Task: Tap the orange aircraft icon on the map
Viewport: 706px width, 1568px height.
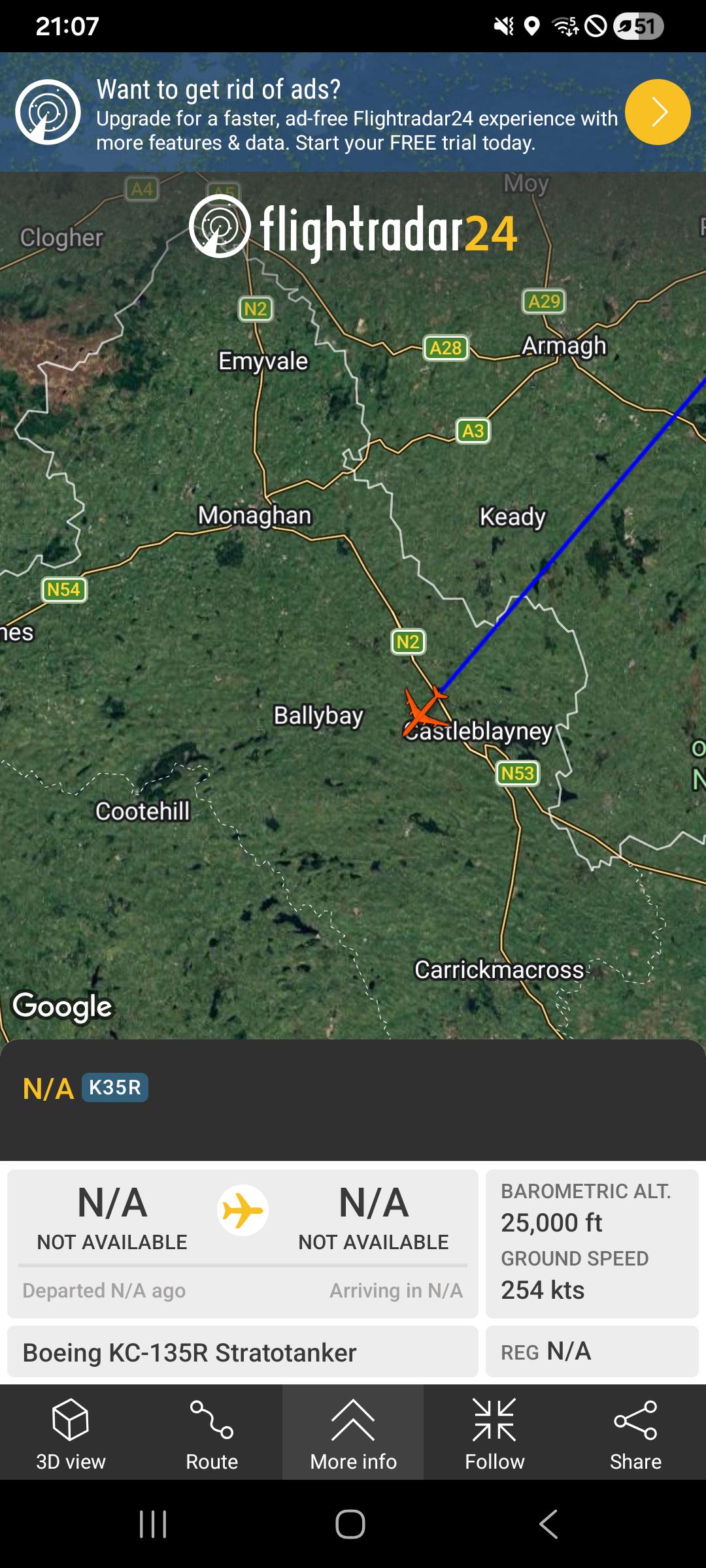Action: [x=425, y=711]
